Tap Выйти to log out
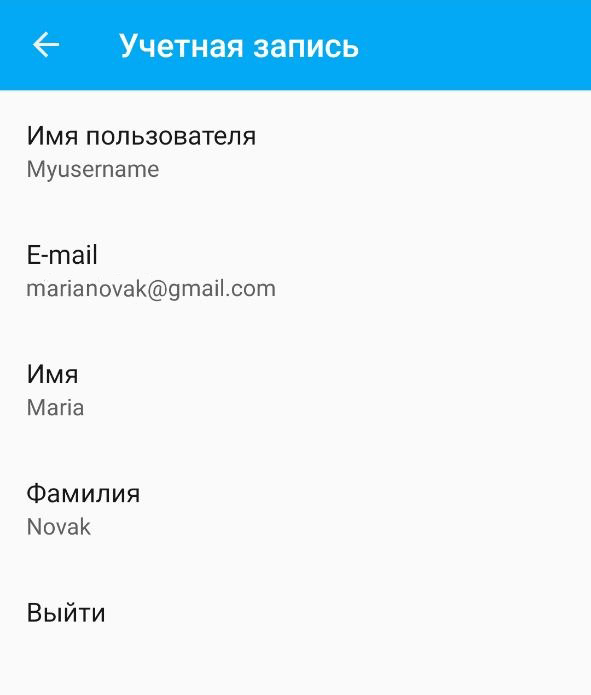The height and width of the screenshot is (695, 591). [295, 613]
